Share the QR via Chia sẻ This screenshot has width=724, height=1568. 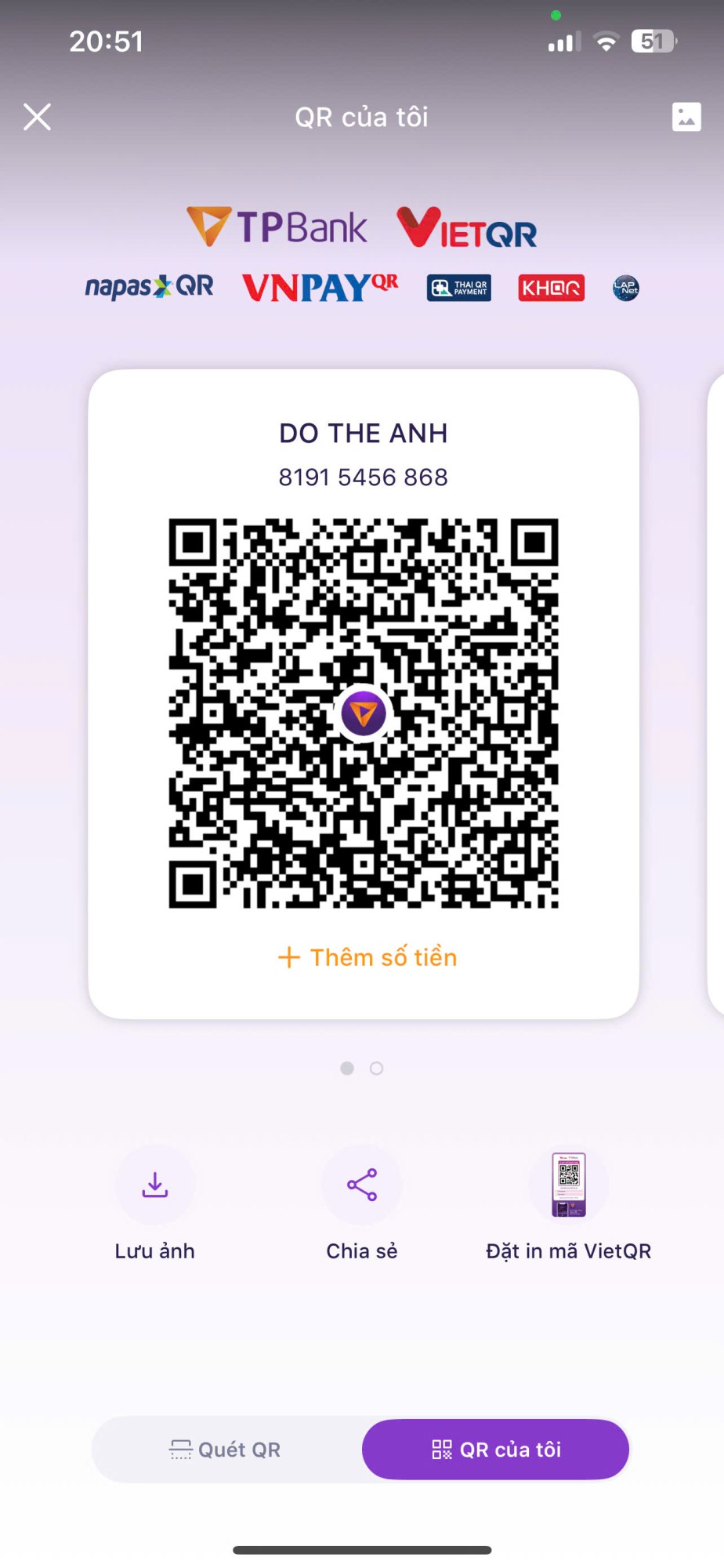pyautogui.click(x=362, y=1185)
